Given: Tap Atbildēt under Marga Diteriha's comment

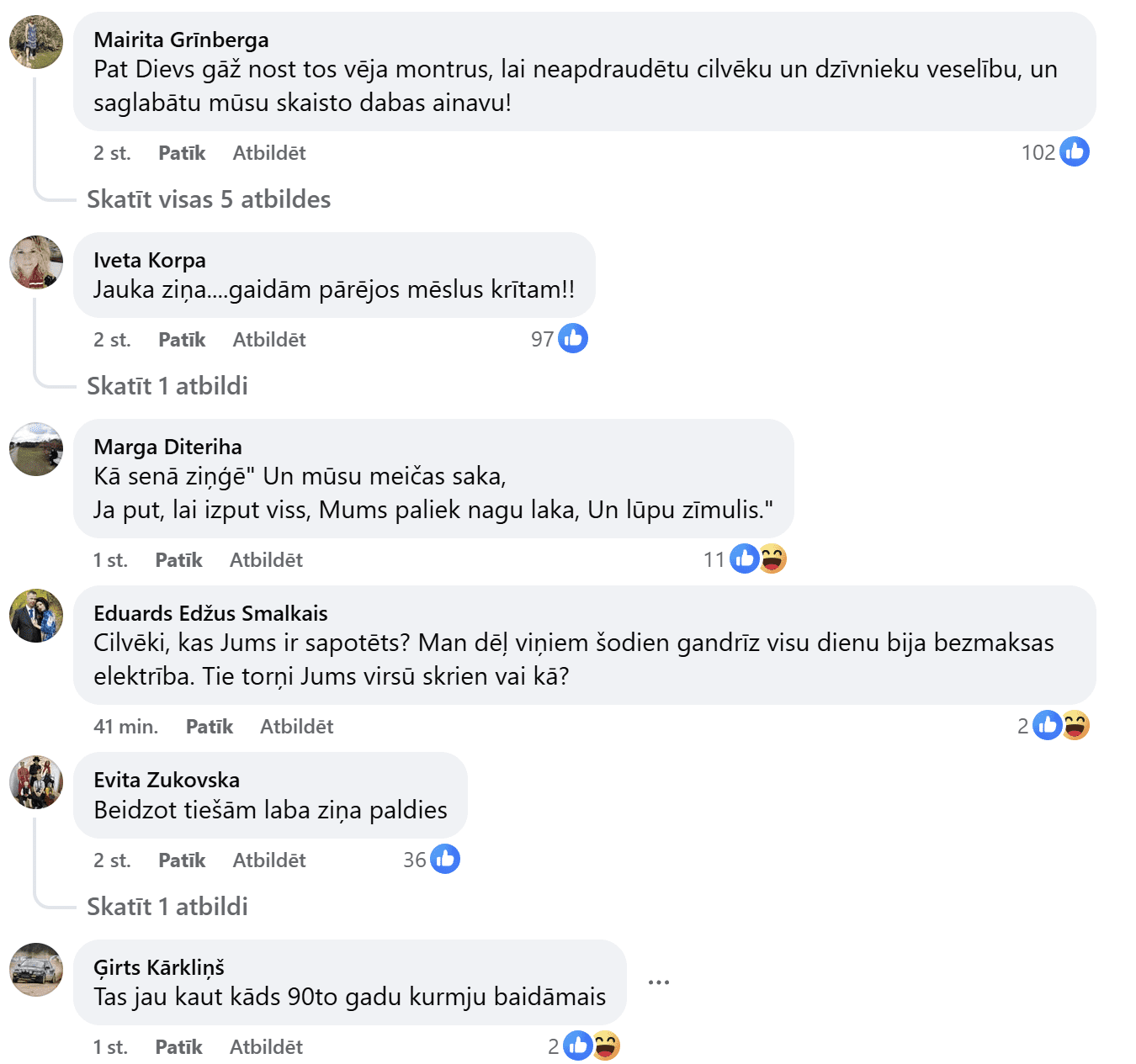Looking at the screenshot, I should coord(266,560).
